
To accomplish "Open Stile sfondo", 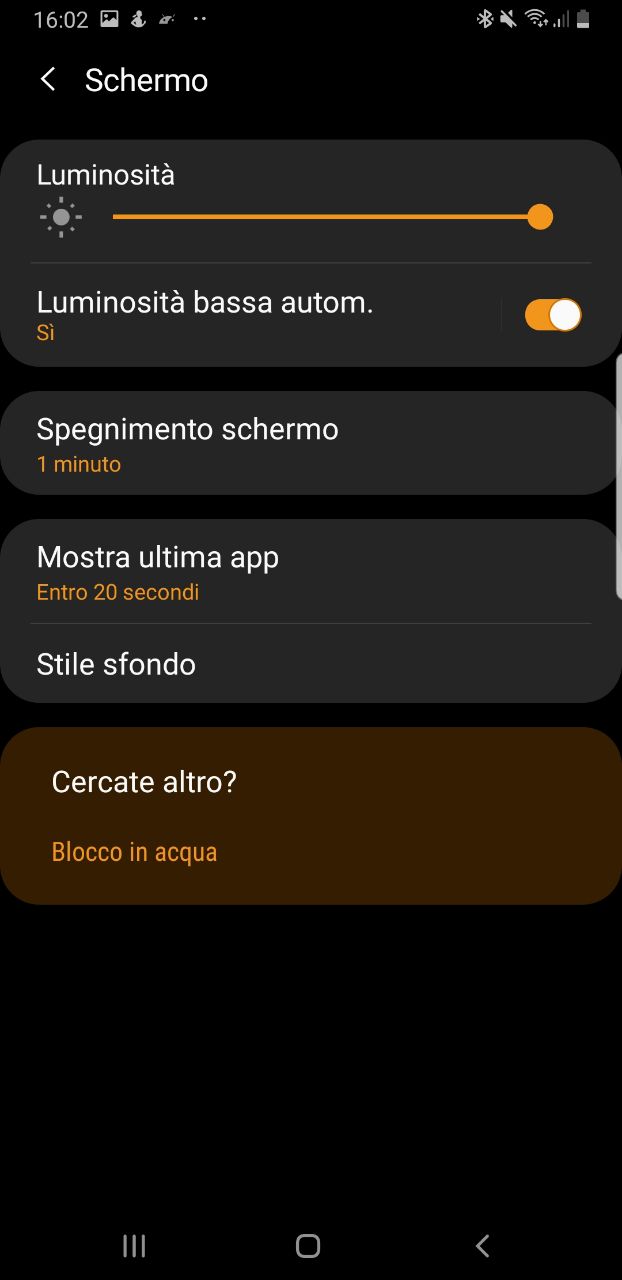I will [311, 664].
